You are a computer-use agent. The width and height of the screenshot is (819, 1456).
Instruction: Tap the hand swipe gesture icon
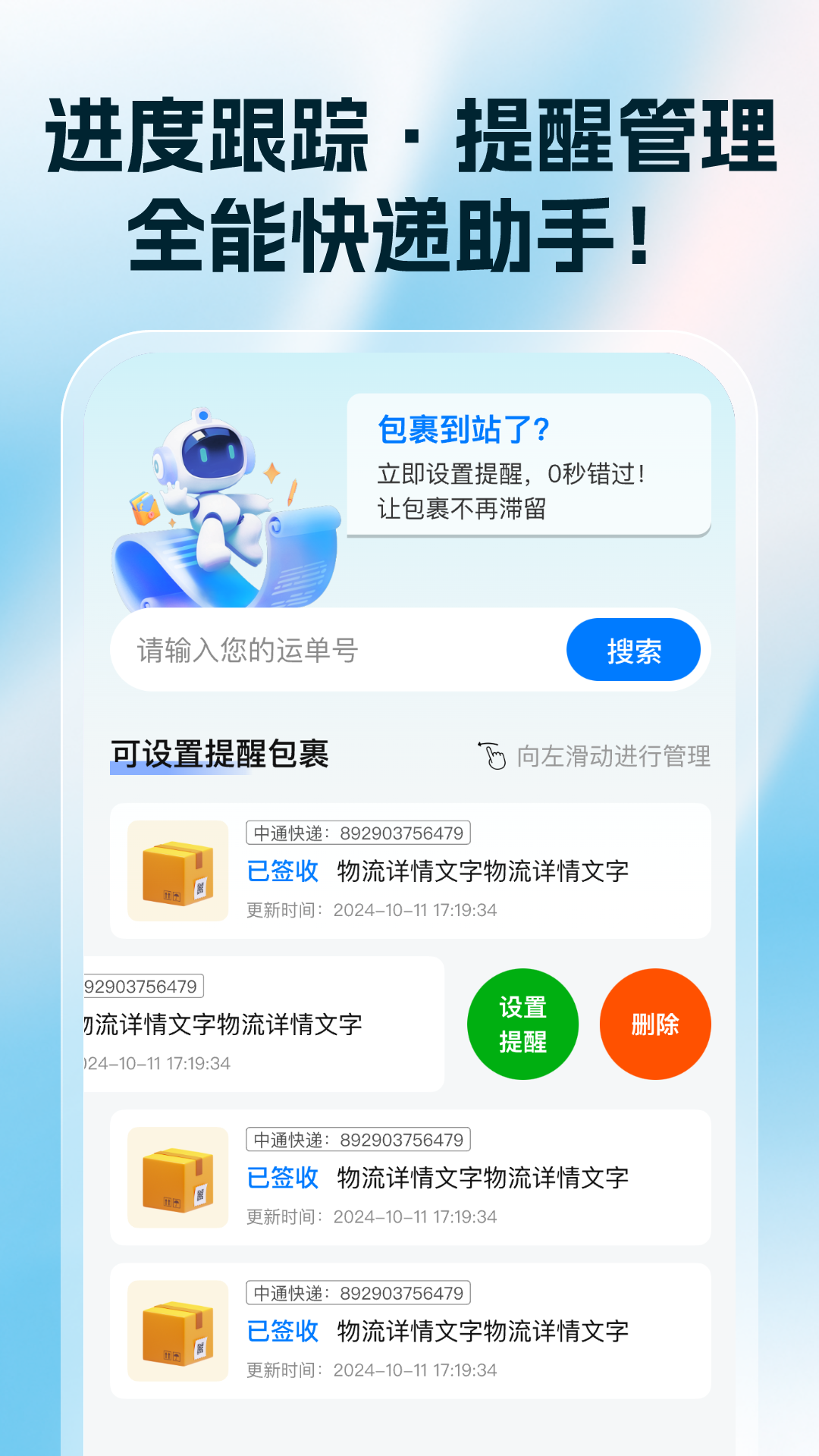coord(494,756)
